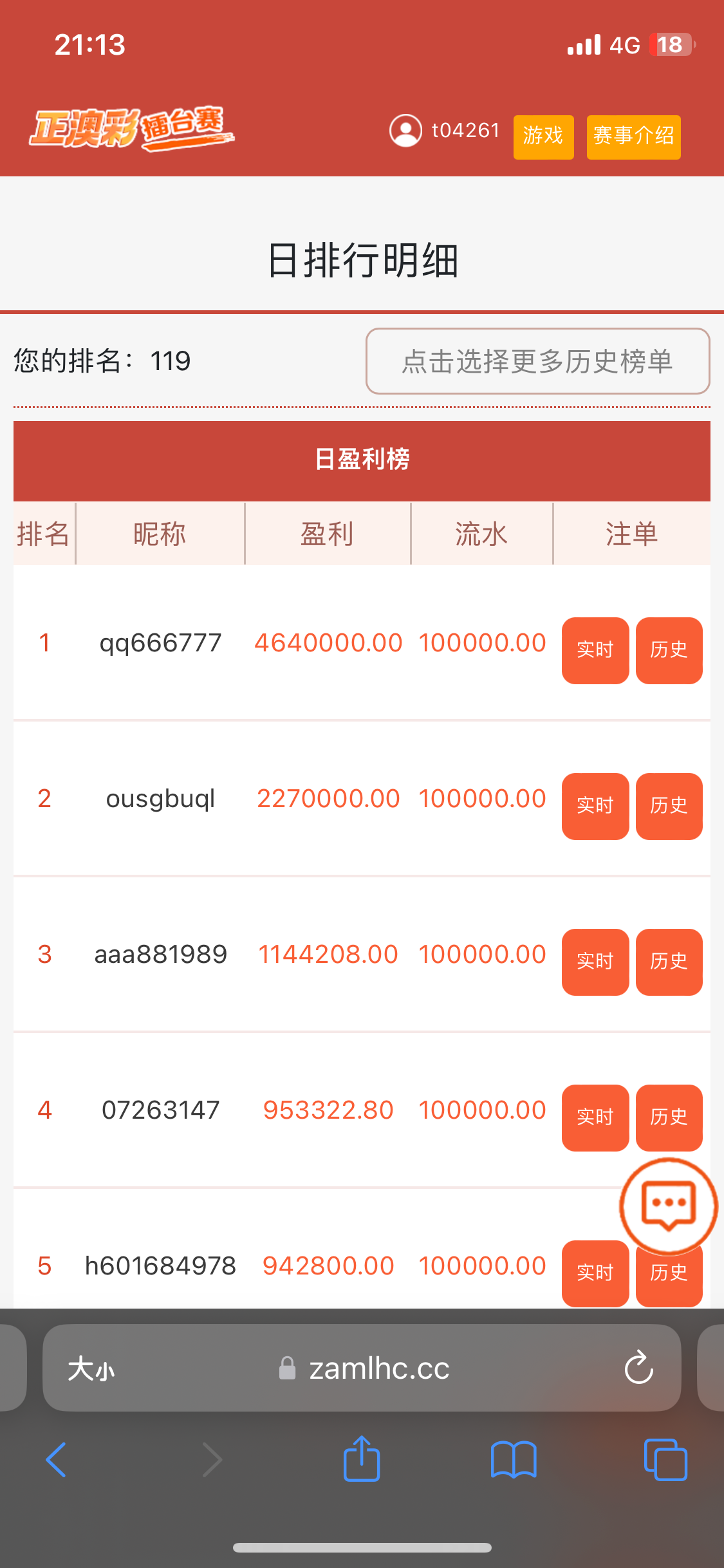View 实时 bets for qq666777

(595, 650)
